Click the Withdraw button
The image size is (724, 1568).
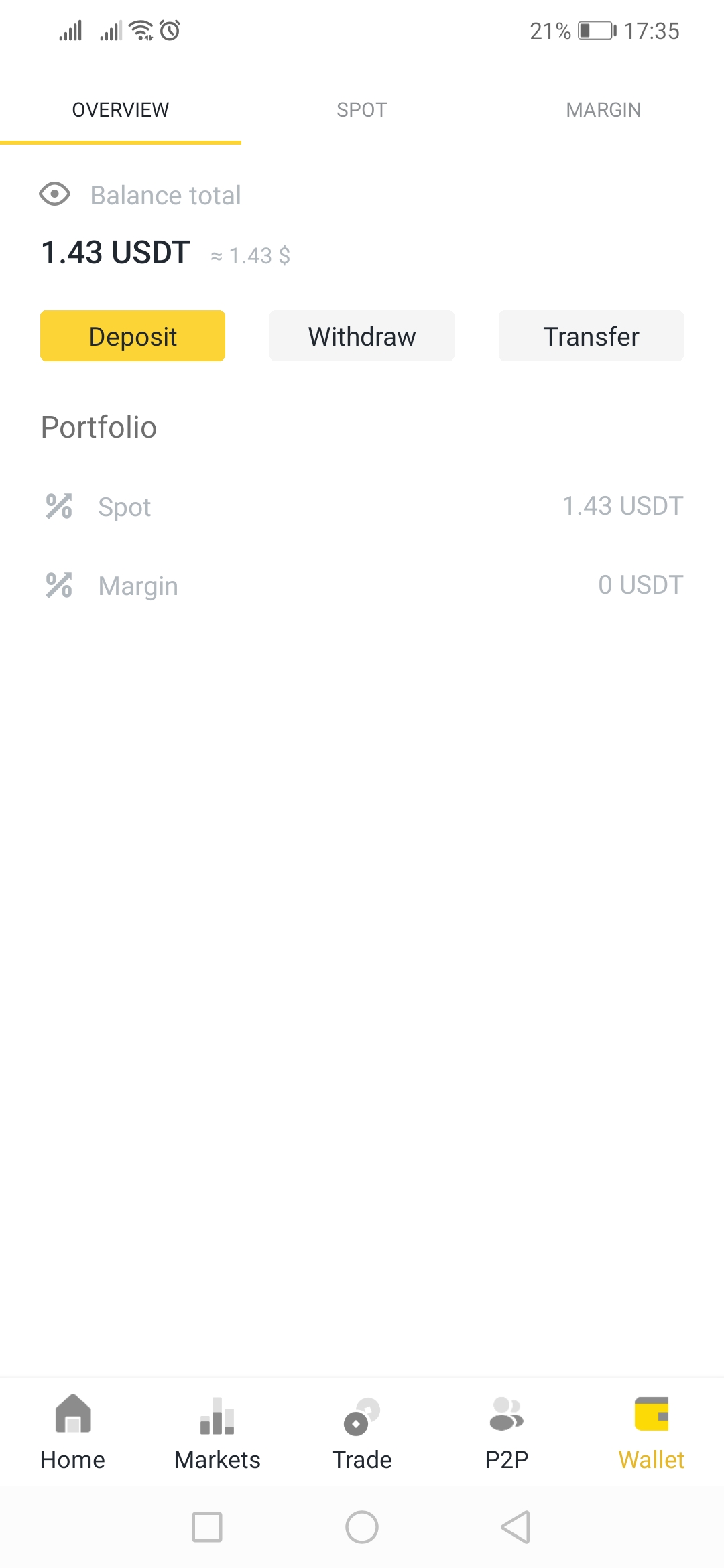(x=361, y=336)
